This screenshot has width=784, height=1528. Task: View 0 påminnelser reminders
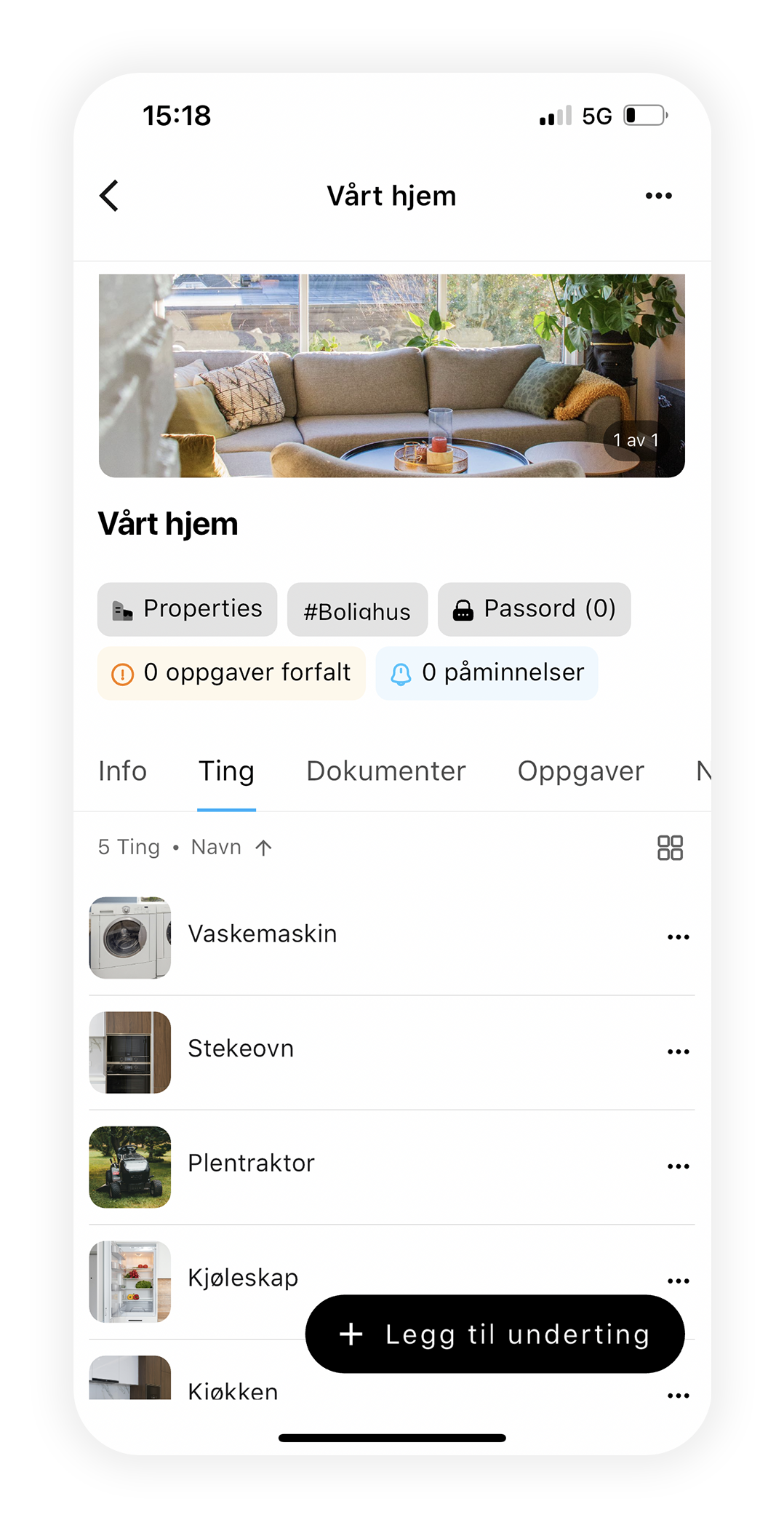point(487,673)
